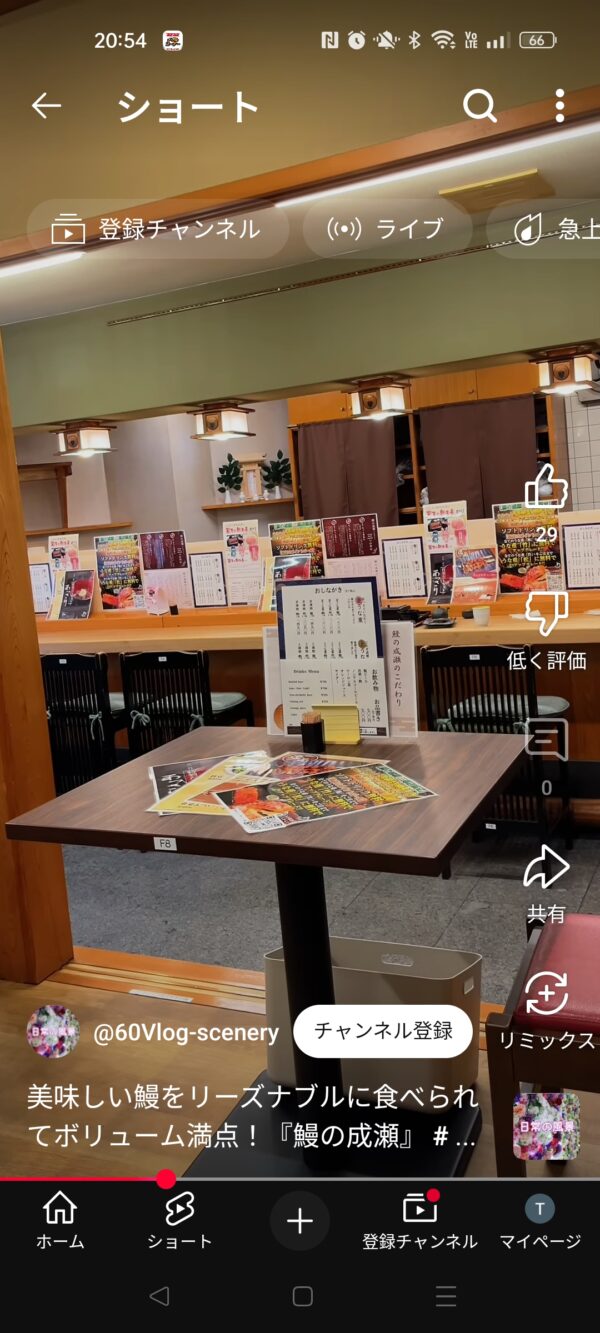
Task: Select the 登録チャンネル filter chip
Action: coord(157,229)
